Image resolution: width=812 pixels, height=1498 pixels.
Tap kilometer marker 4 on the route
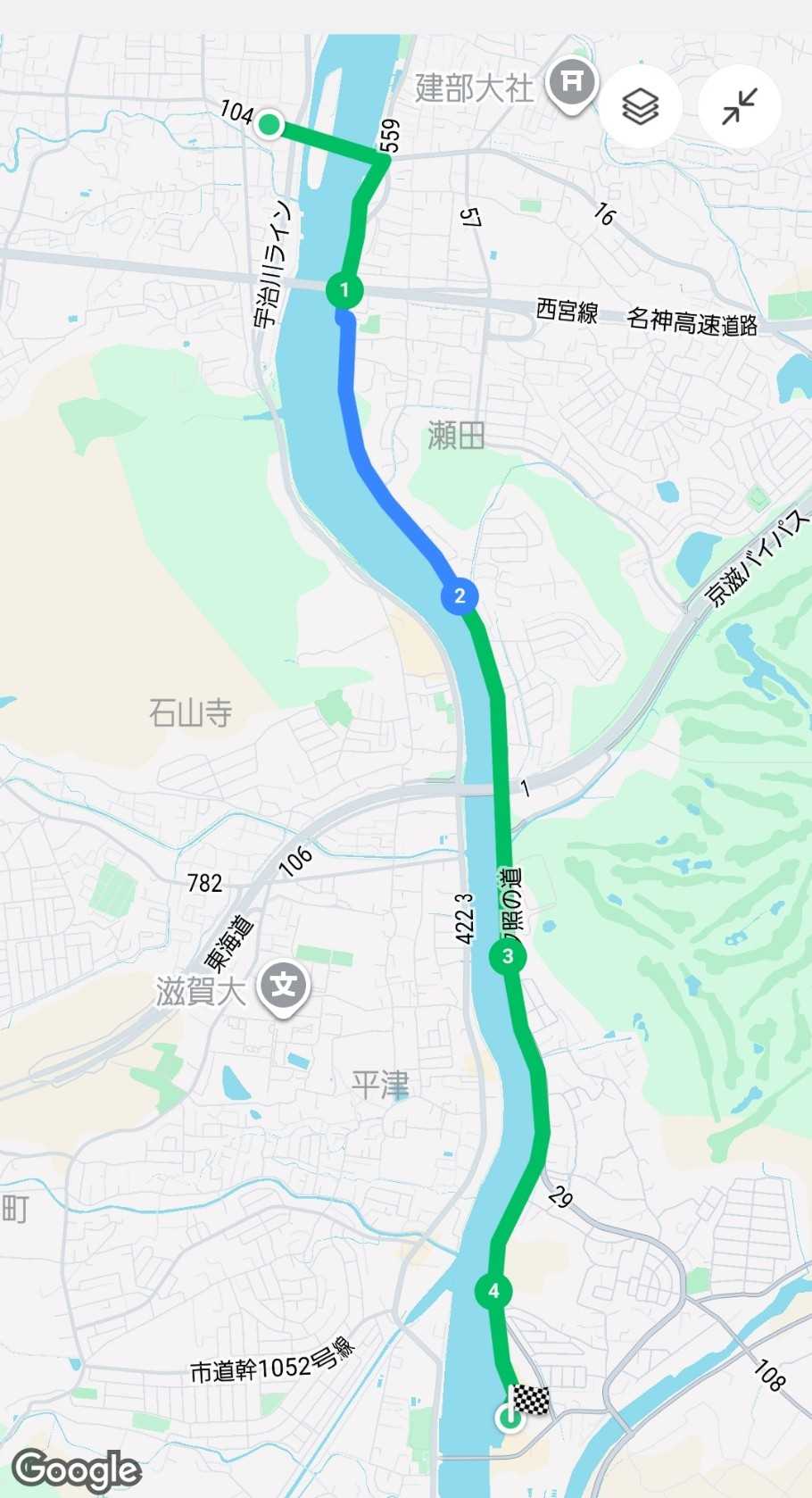pos(493,1292)
